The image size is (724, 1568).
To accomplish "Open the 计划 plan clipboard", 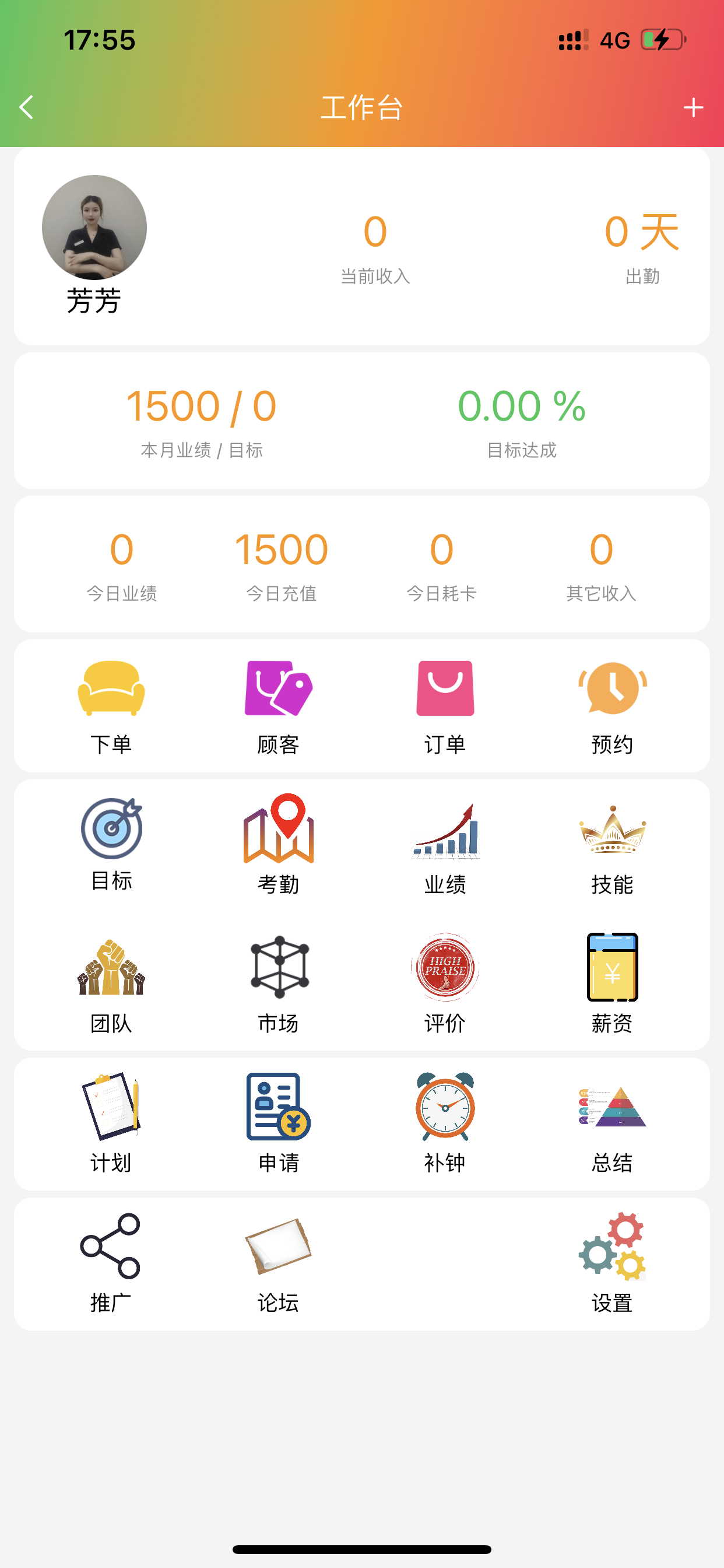I will click(111, 1106).
